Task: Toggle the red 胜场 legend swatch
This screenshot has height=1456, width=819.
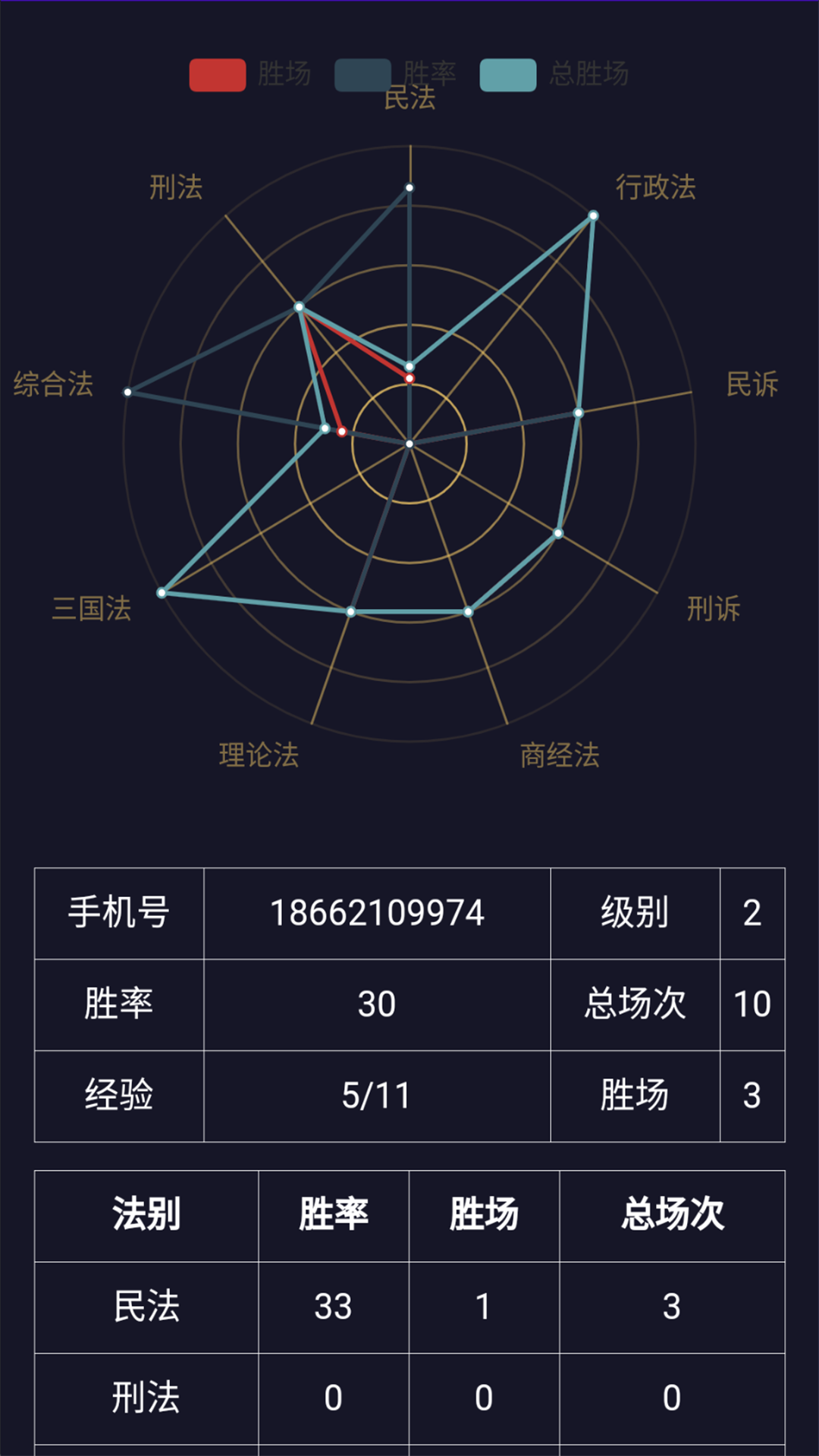Action: pyautogui.click(x=218, y=75)
